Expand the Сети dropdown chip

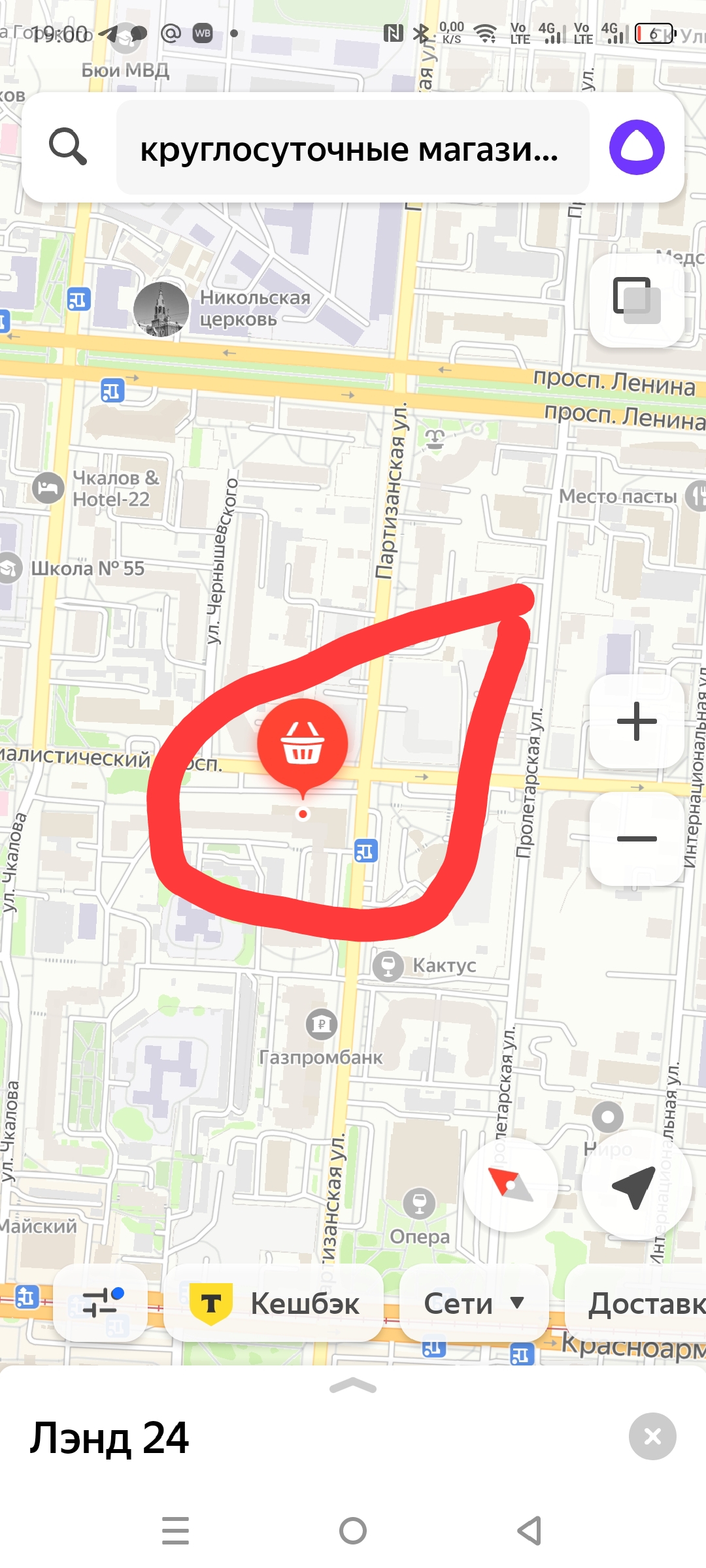(x=474, y=1303)
